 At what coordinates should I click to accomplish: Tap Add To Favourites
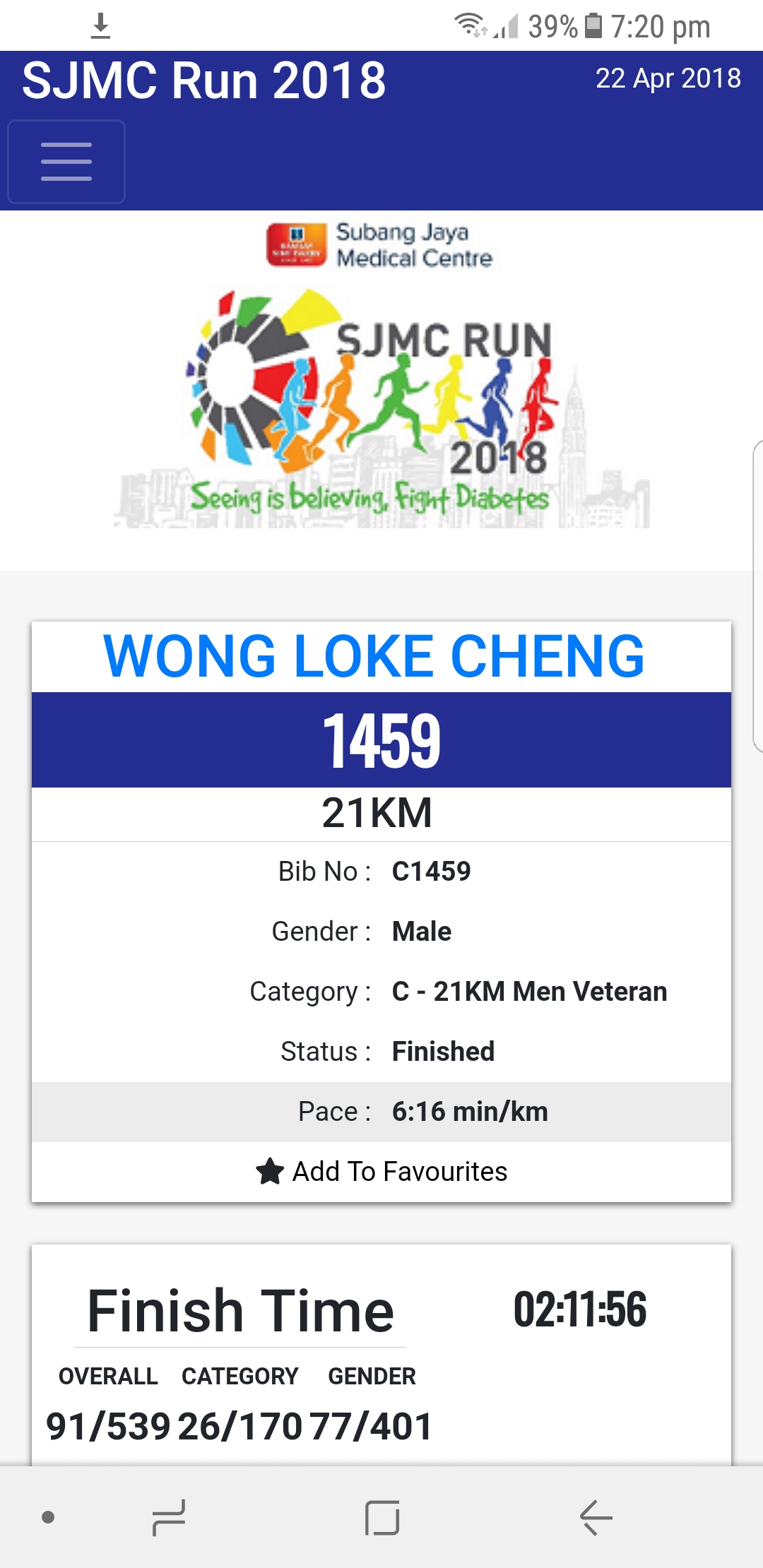(x=381, y=1171)
